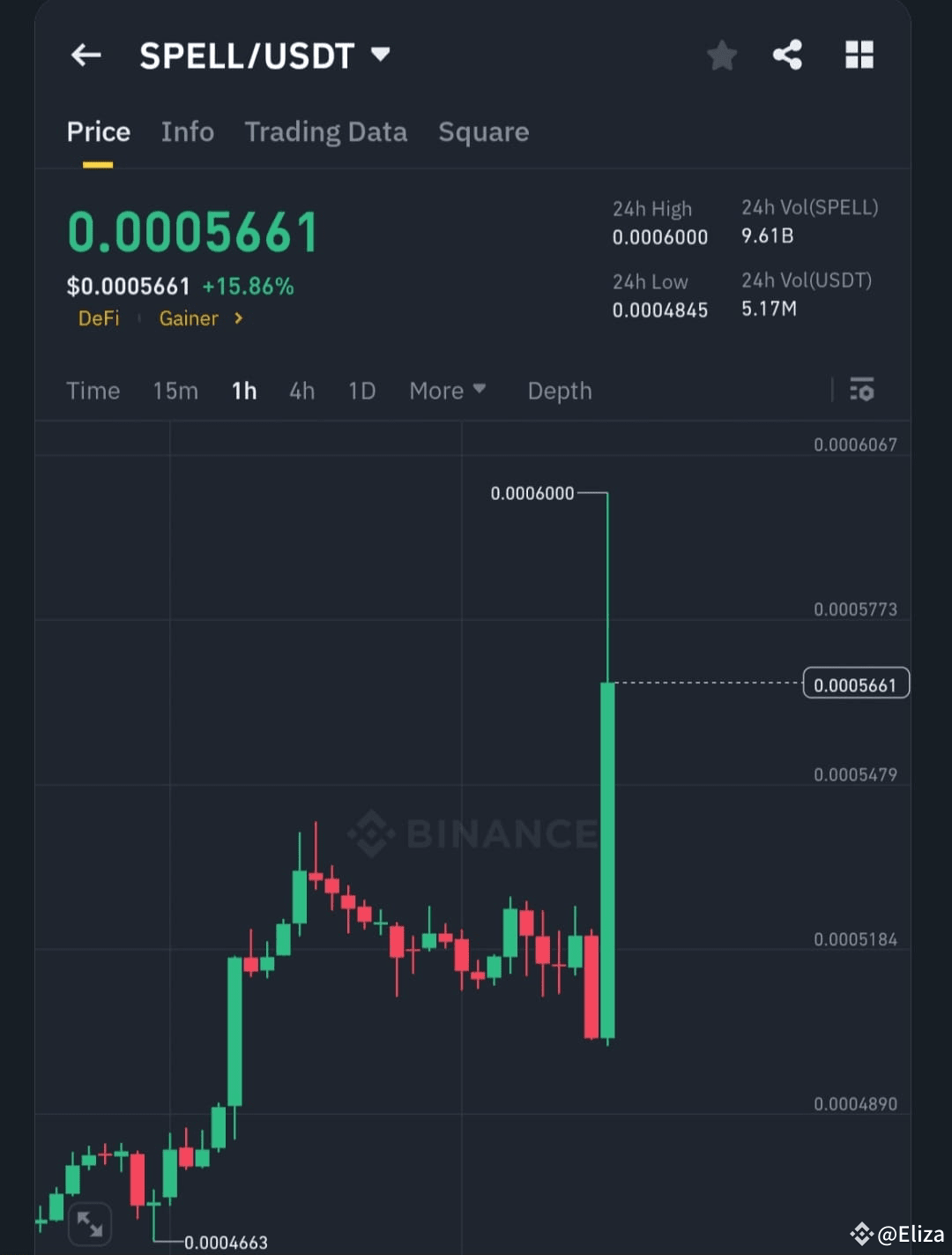Viewport: 952px width, 1255px height.
Task: Tap the Eliza watermark icon
Action: coord(861,1235)
